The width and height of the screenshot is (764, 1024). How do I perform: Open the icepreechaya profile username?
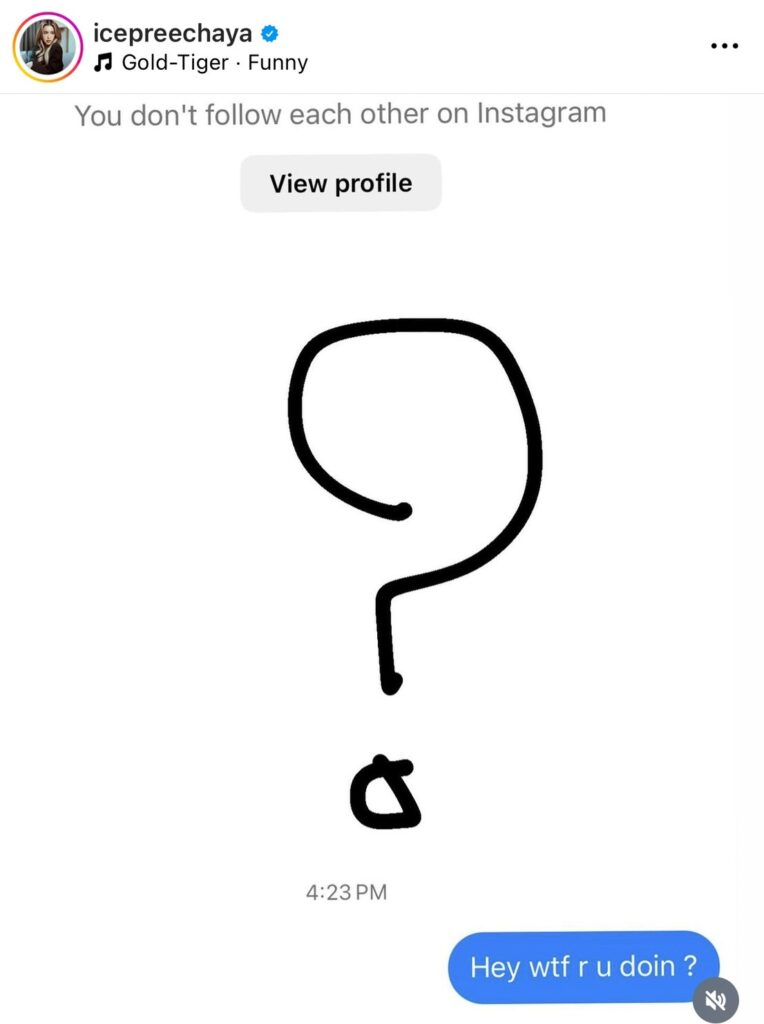[x=171, y=32]
